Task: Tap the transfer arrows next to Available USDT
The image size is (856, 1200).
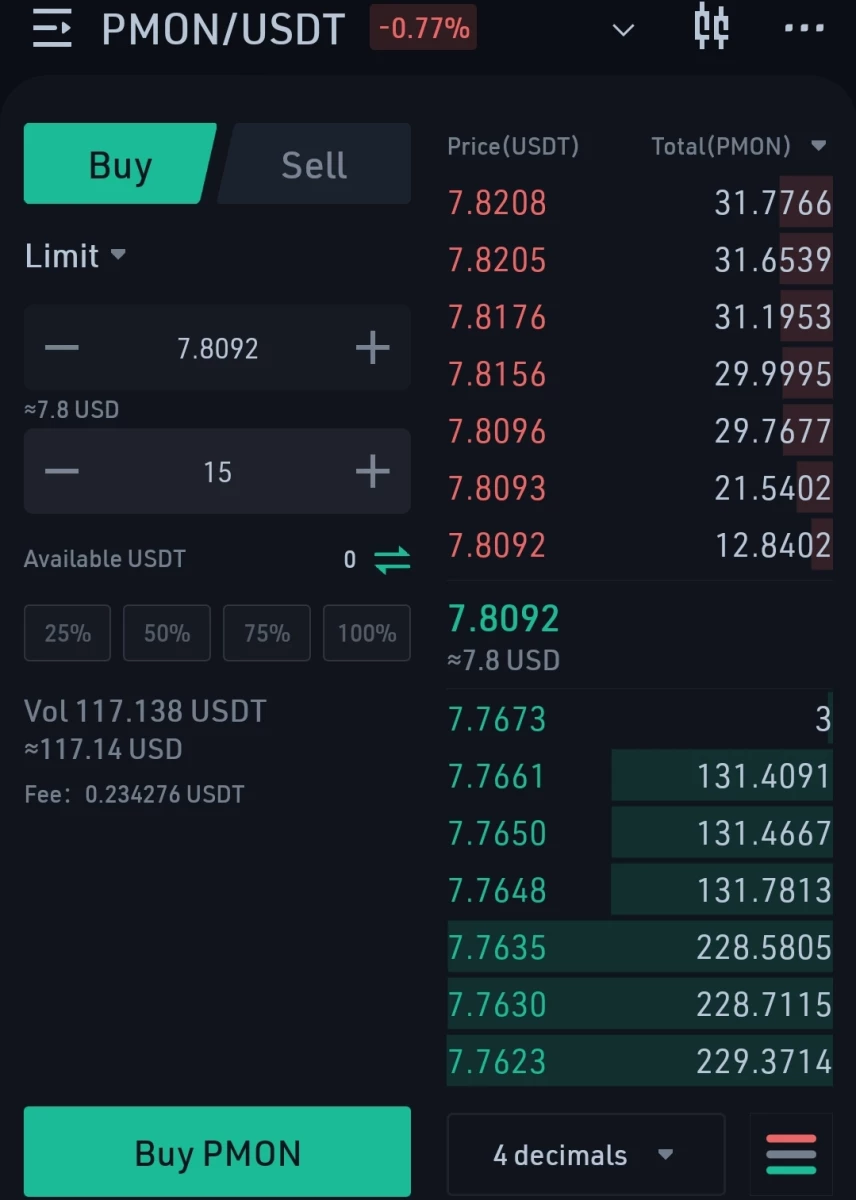Action: (x=392, y=560)
